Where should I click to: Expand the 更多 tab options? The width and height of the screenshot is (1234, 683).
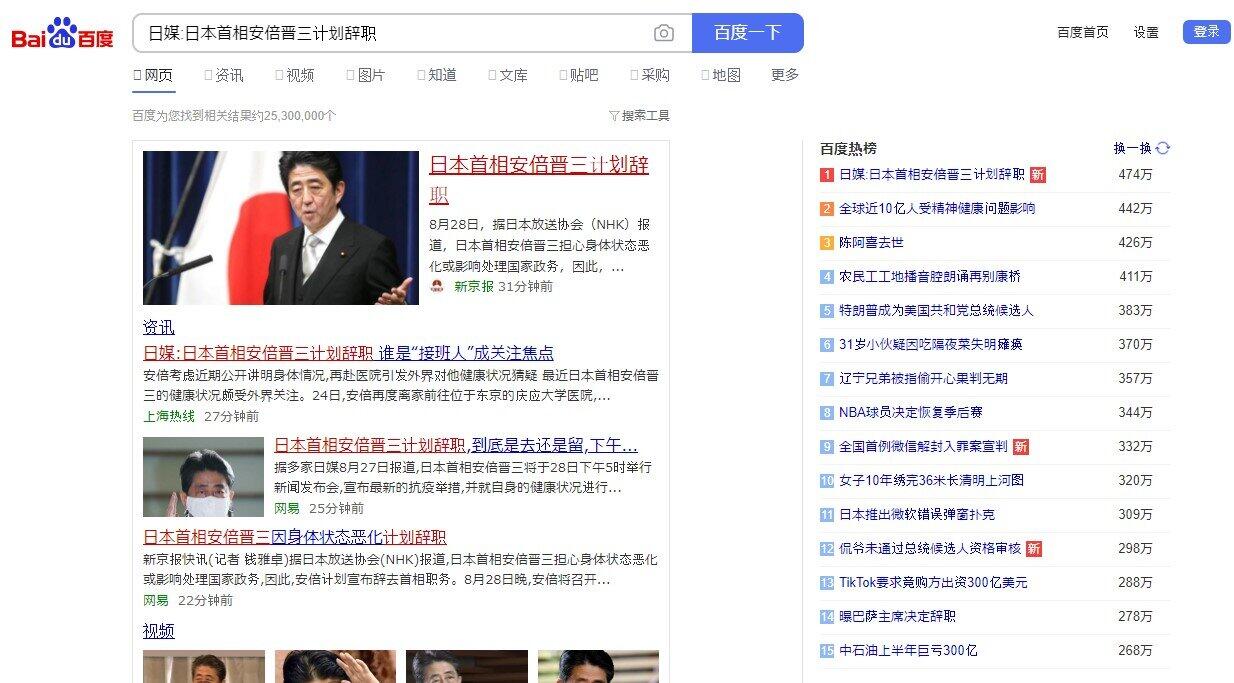(x=785, y=75)
